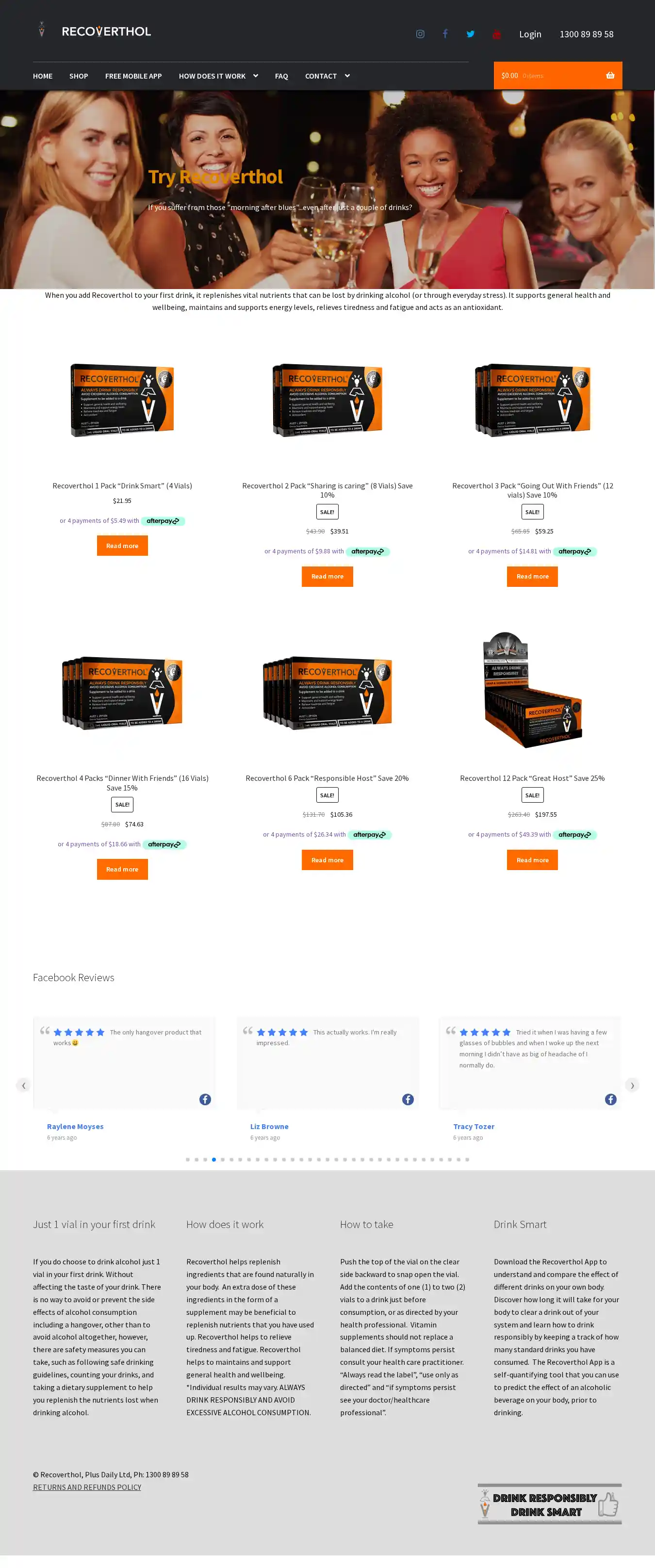The height and width of the screenshot is (1568, 655).
Task: Show the next Facebook reviews
Action: 632,1084
